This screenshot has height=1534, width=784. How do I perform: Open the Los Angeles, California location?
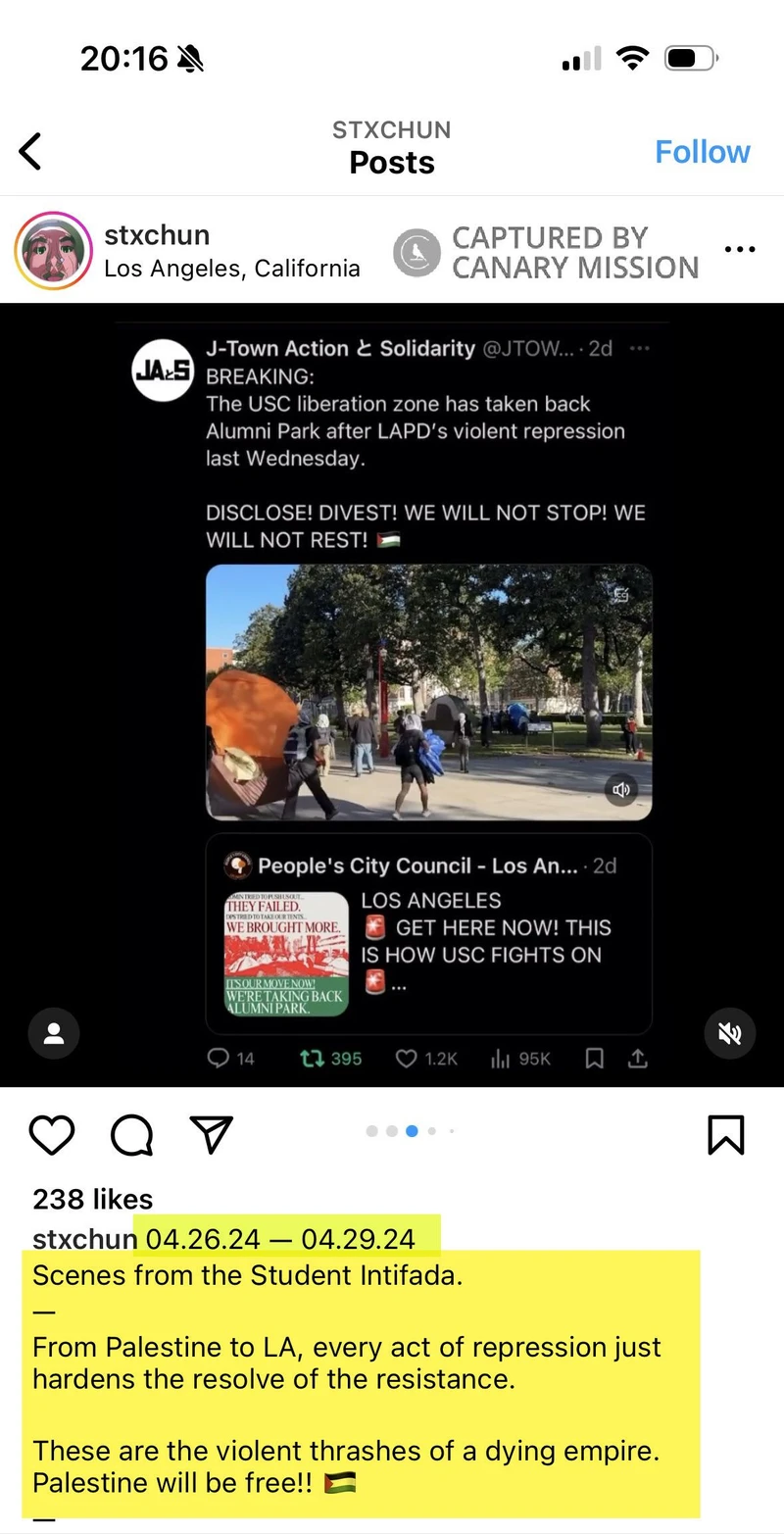tap(231, 268)
